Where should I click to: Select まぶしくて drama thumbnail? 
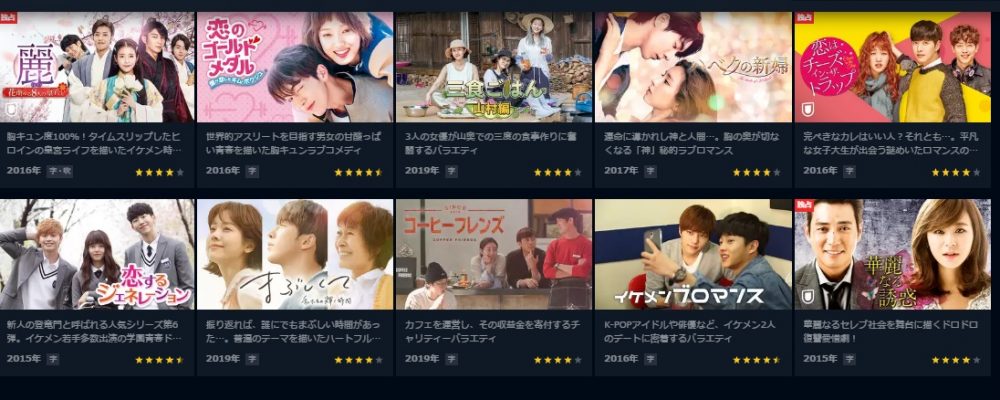click(x=295, y=254)
